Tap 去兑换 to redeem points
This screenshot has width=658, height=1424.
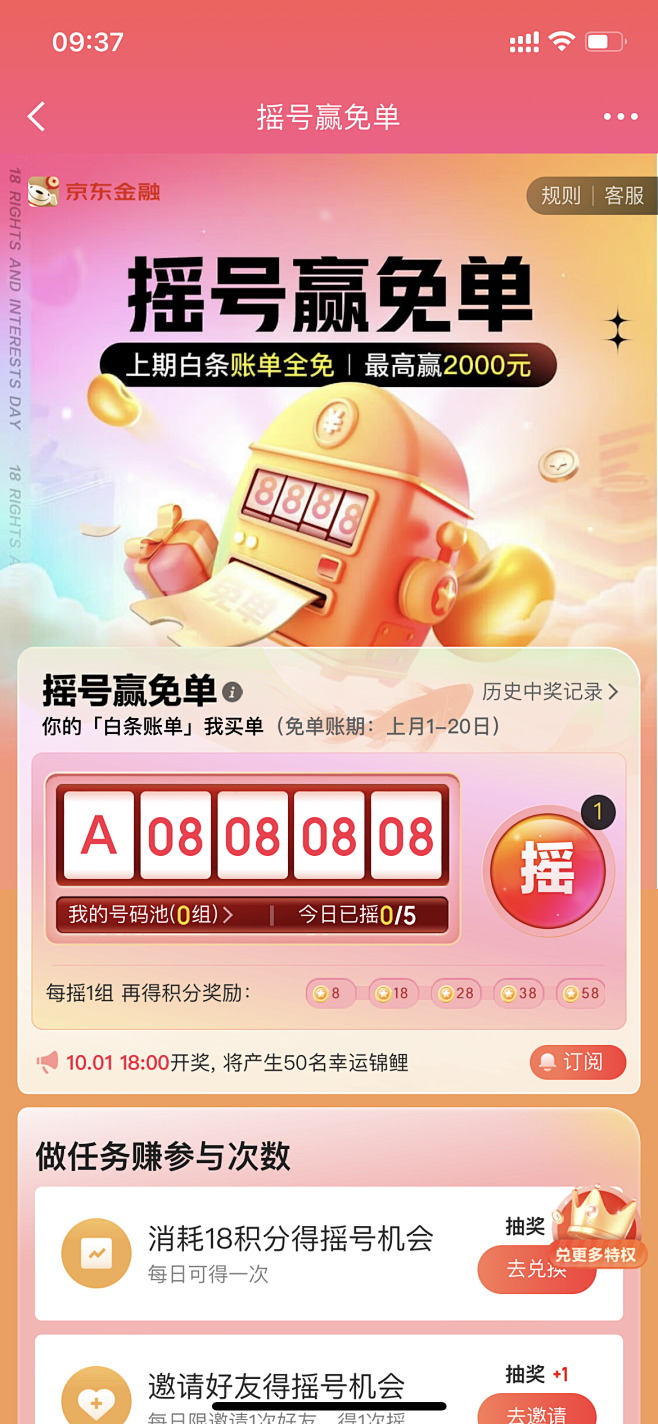coord(536,1269)
